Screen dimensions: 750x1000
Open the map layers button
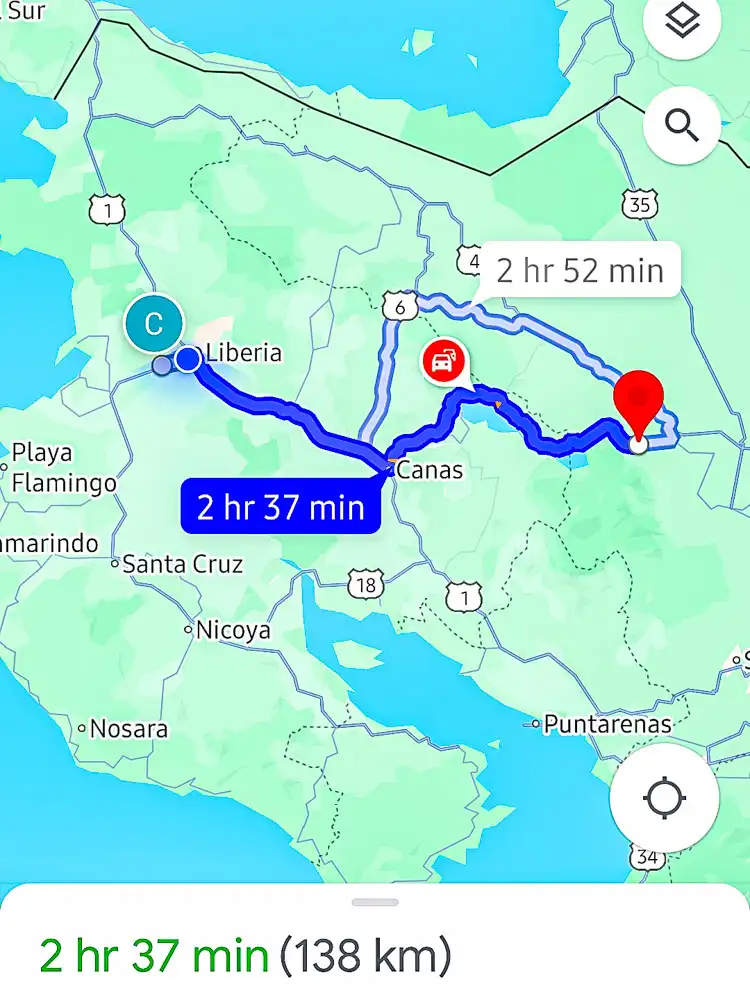pyautogui.click(x=682, y=22)
